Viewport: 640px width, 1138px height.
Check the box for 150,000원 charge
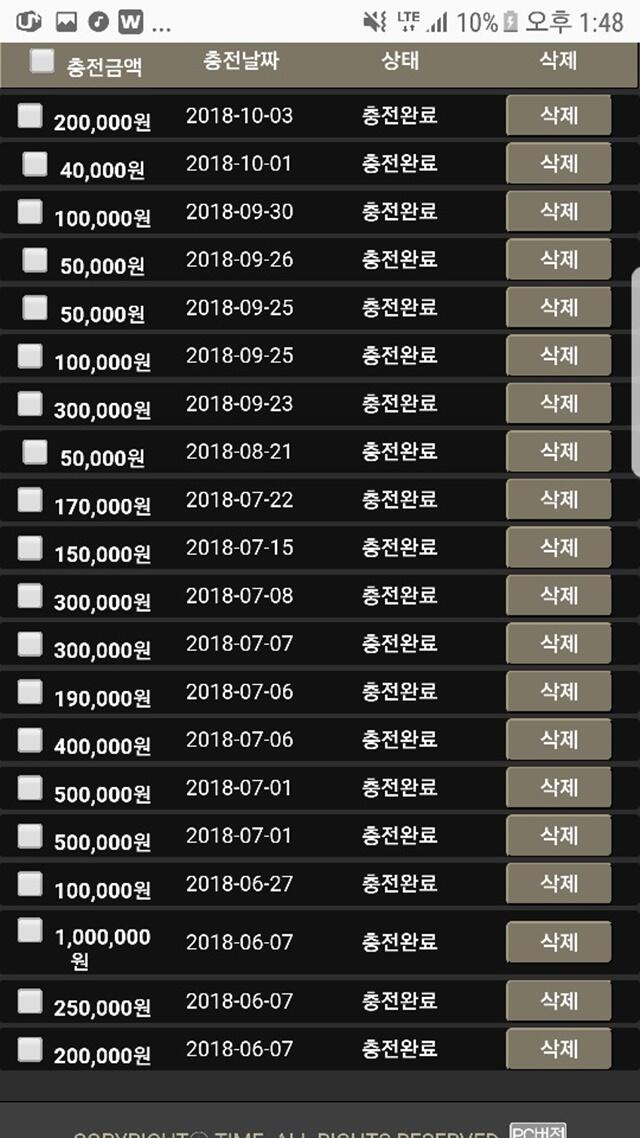[x=30, y=547]
